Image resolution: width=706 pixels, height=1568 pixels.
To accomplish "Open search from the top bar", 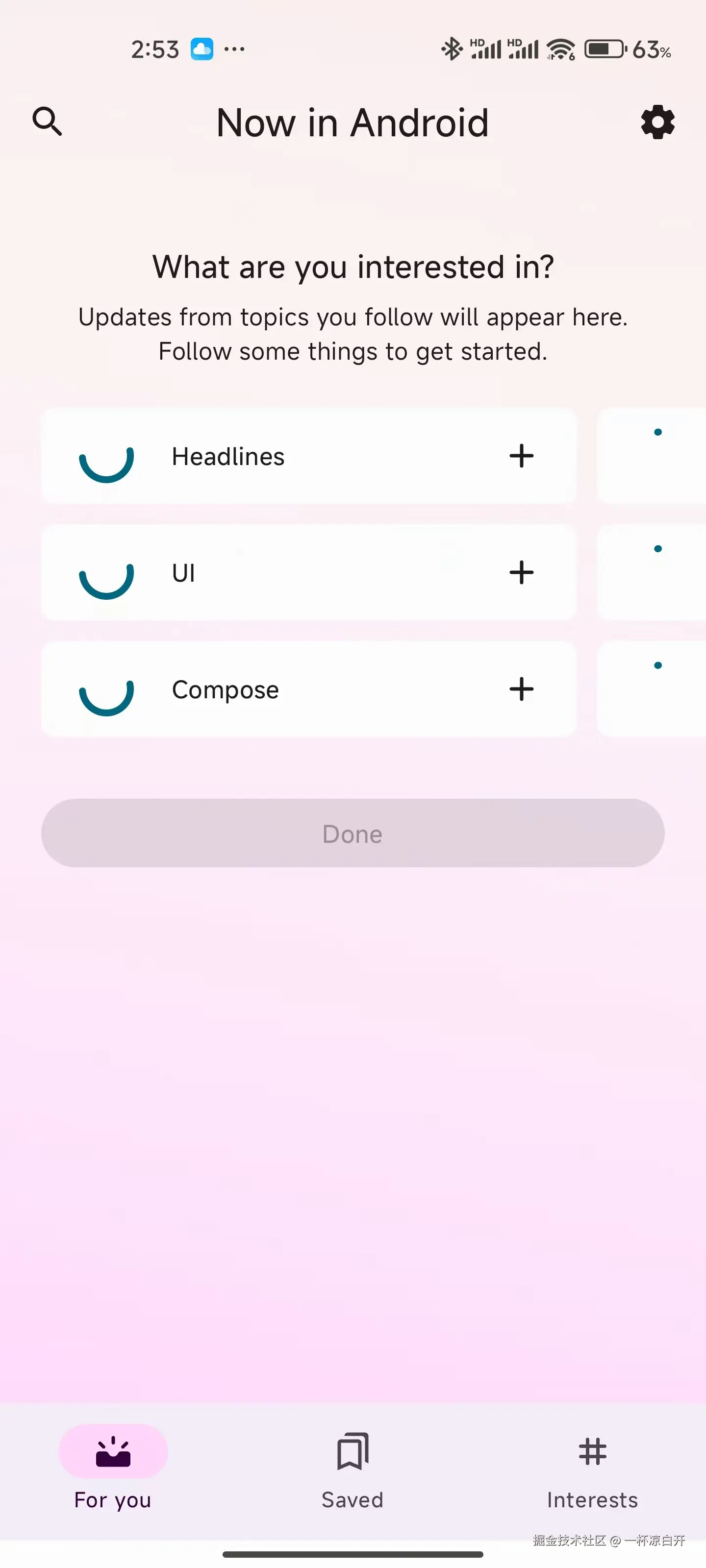I will 47,122.
